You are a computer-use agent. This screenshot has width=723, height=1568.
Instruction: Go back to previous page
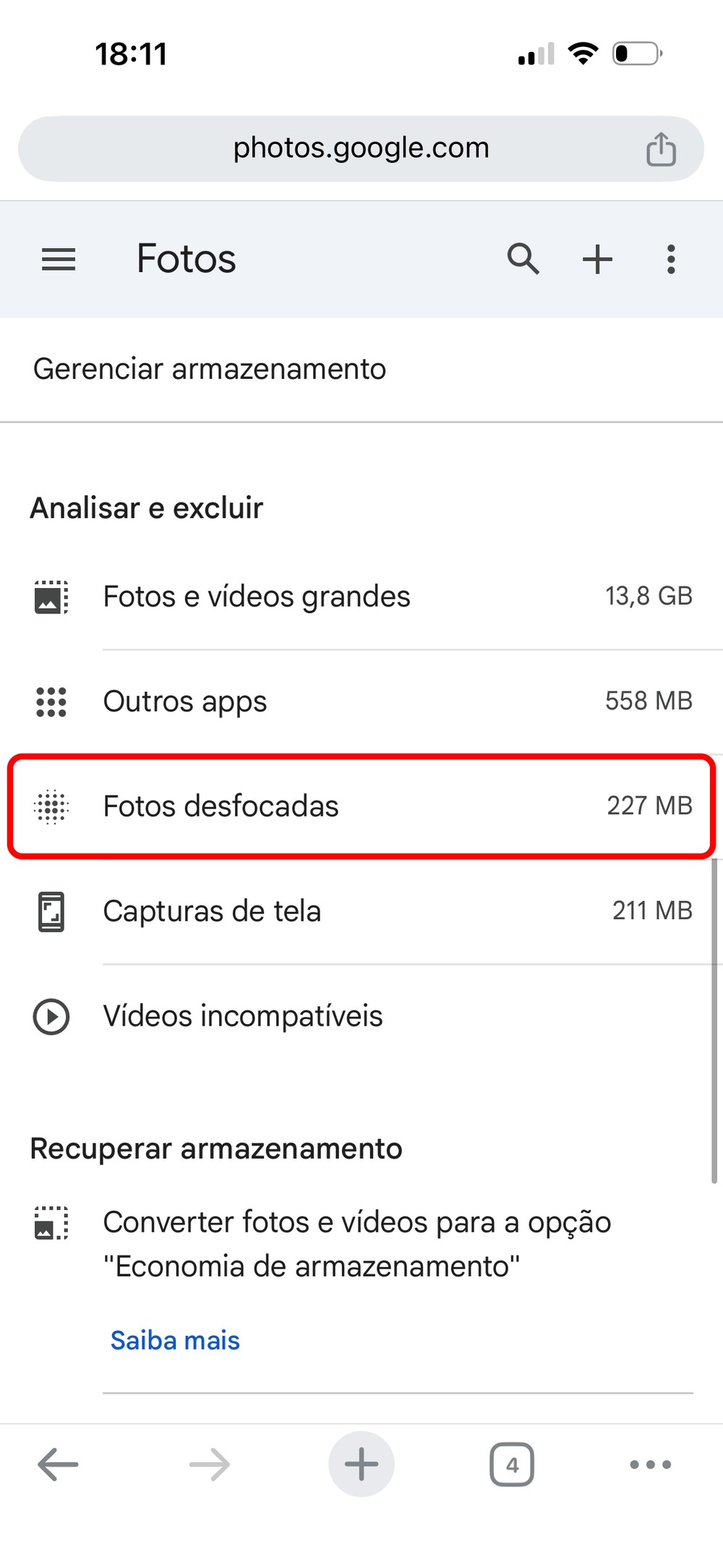[x=58, y=1465]
